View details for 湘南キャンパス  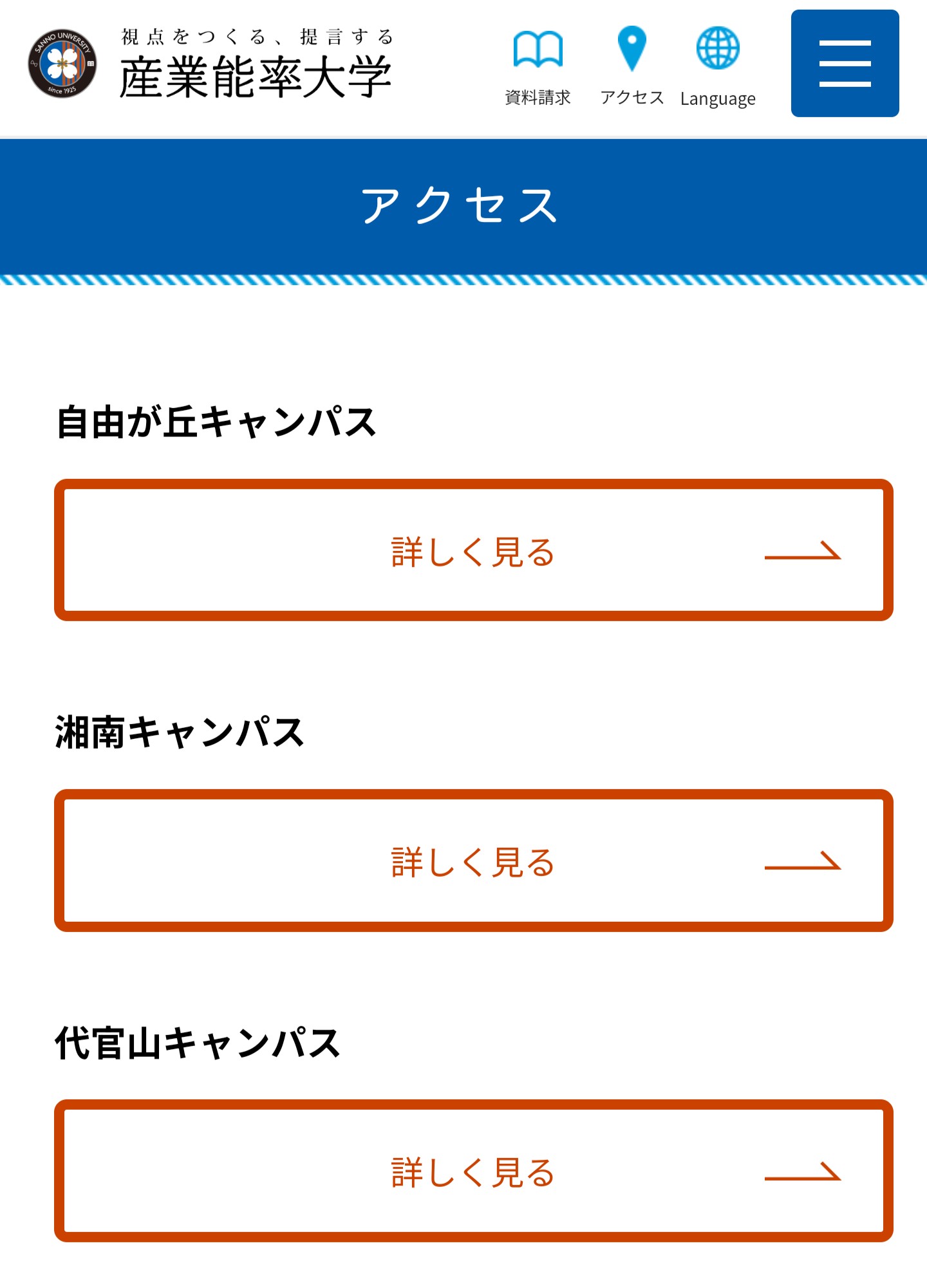(x=474, y=861)
